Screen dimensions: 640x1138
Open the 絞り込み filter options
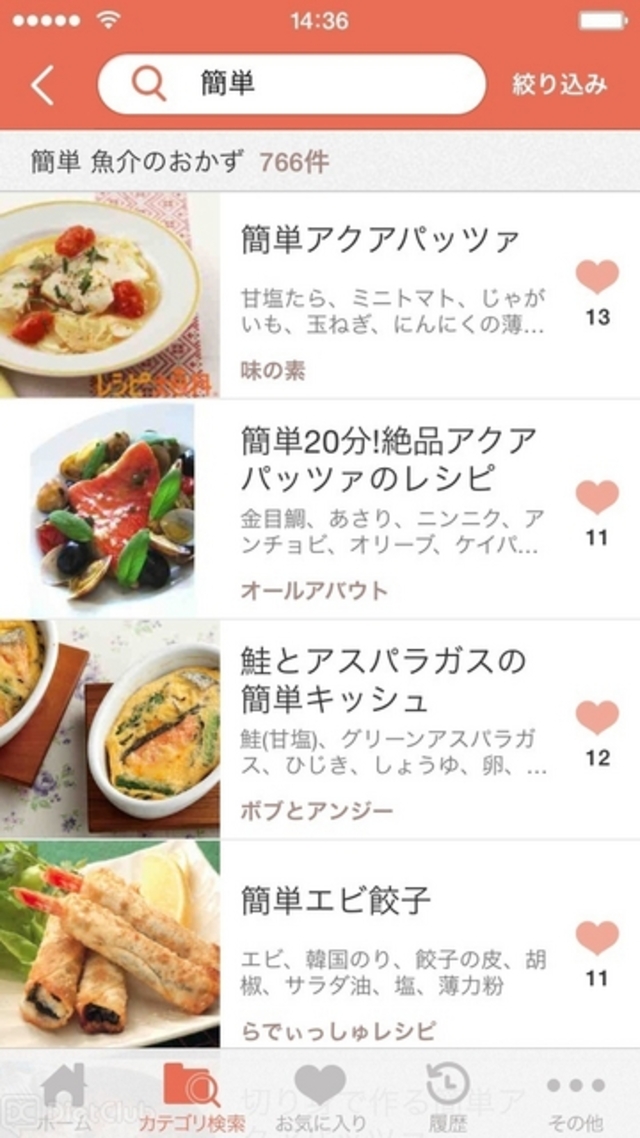pyautogui.click(x=559, y=85)
